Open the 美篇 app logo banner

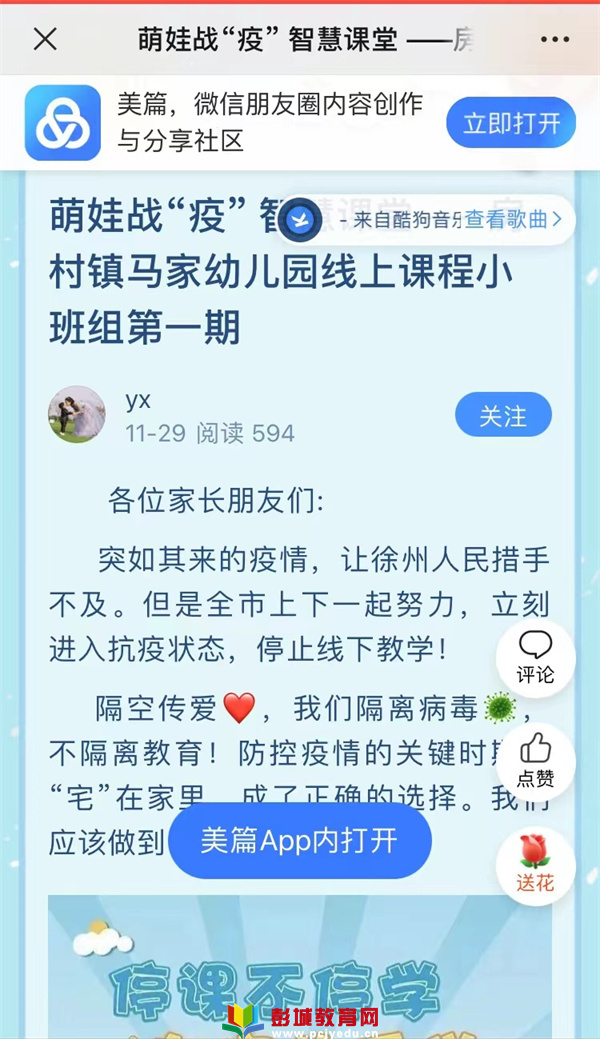[x=63, y=124]
